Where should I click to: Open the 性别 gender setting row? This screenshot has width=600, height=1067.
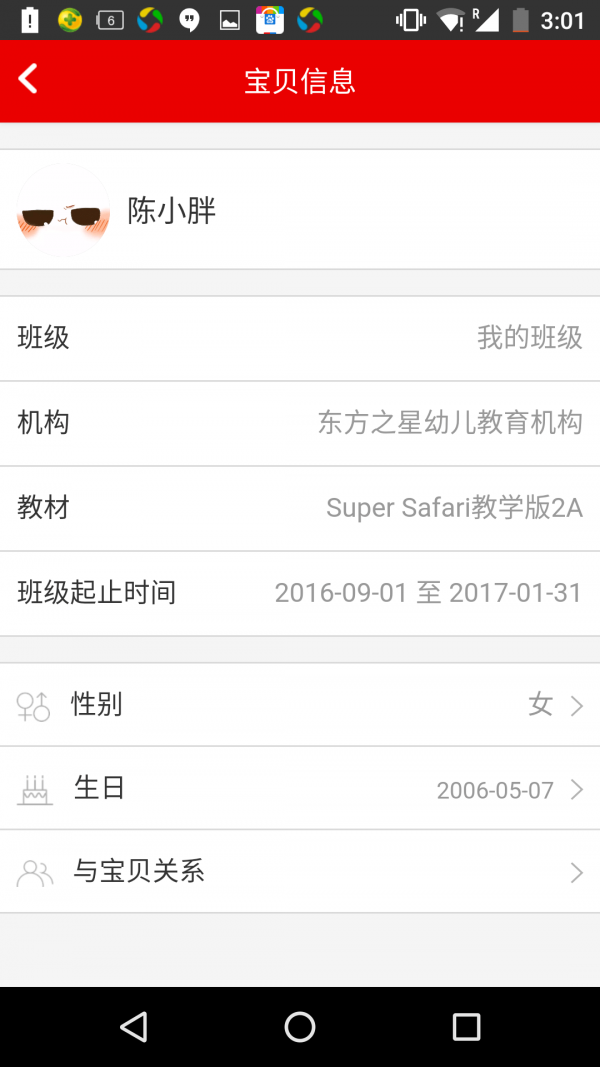pos(300,705)
